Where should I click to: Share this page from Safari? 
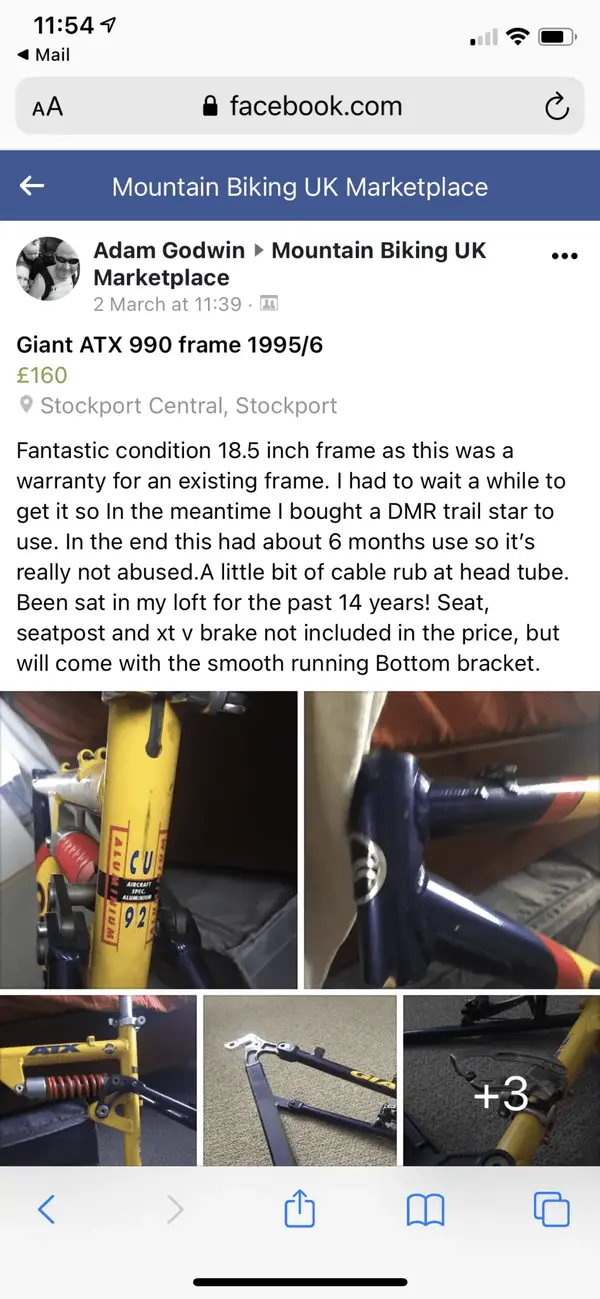[x=300, y=1210]
